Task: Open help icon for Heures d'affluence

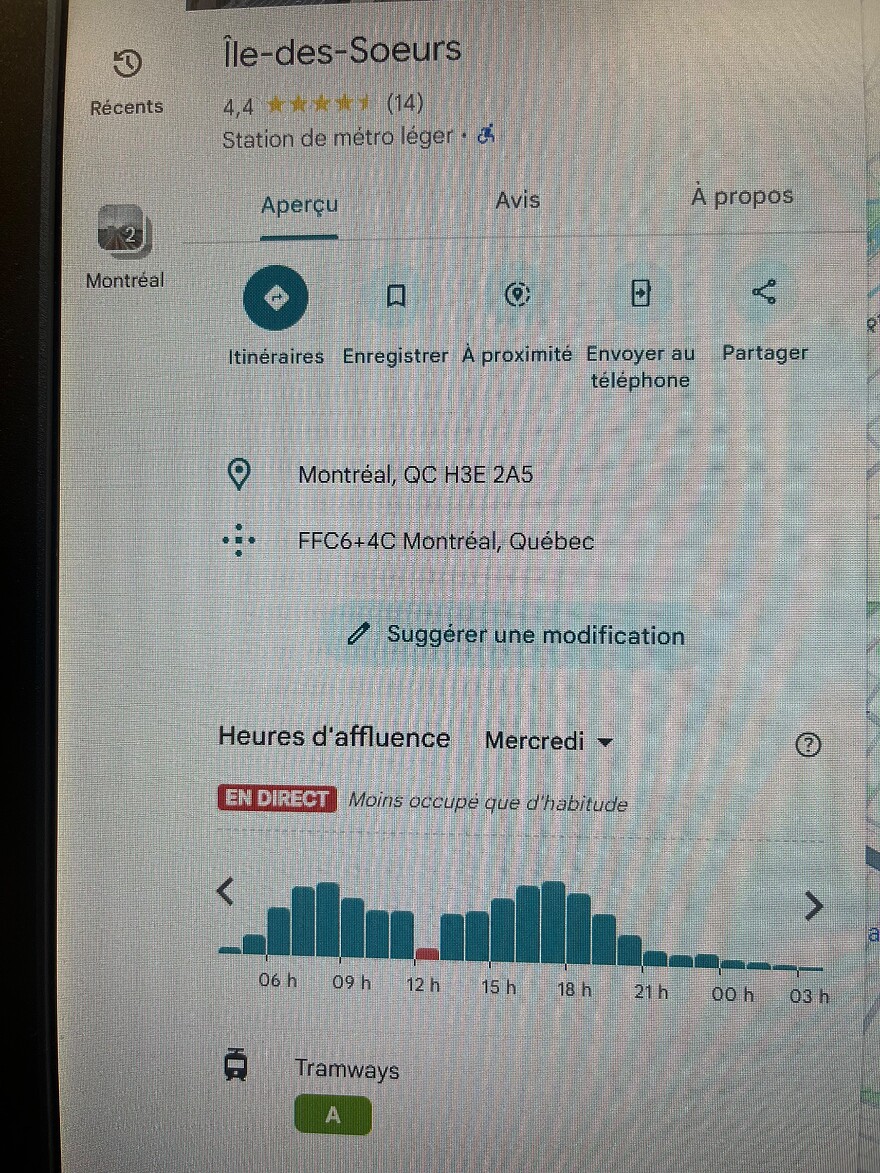Action: (807, 745)
